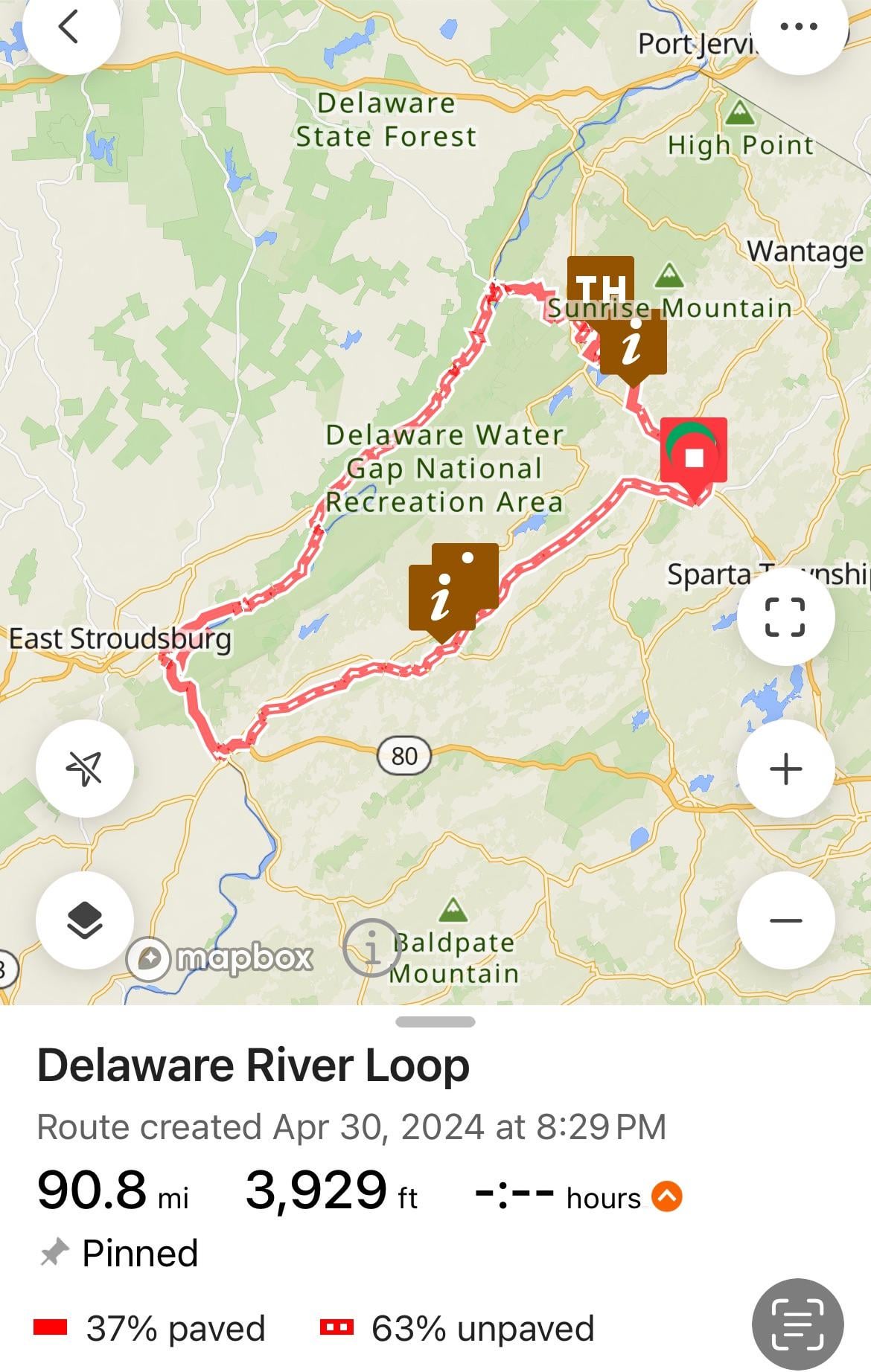The width and height of the screenshot is (871, 1372).
Task: Zoom in with the plus button
Action: (x=785, y=769)
